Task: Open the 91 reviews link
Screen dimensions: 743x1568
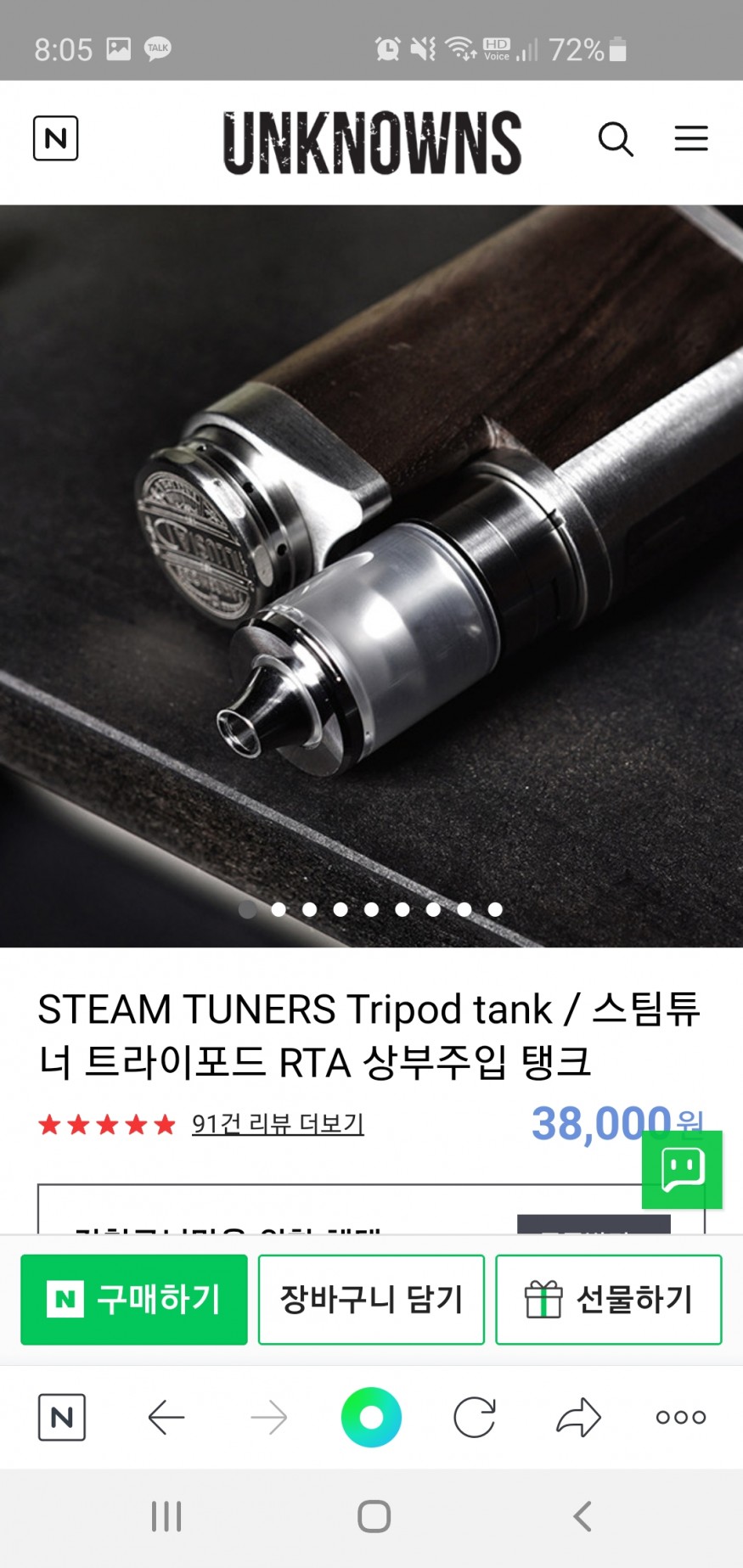Action: 278,1124
